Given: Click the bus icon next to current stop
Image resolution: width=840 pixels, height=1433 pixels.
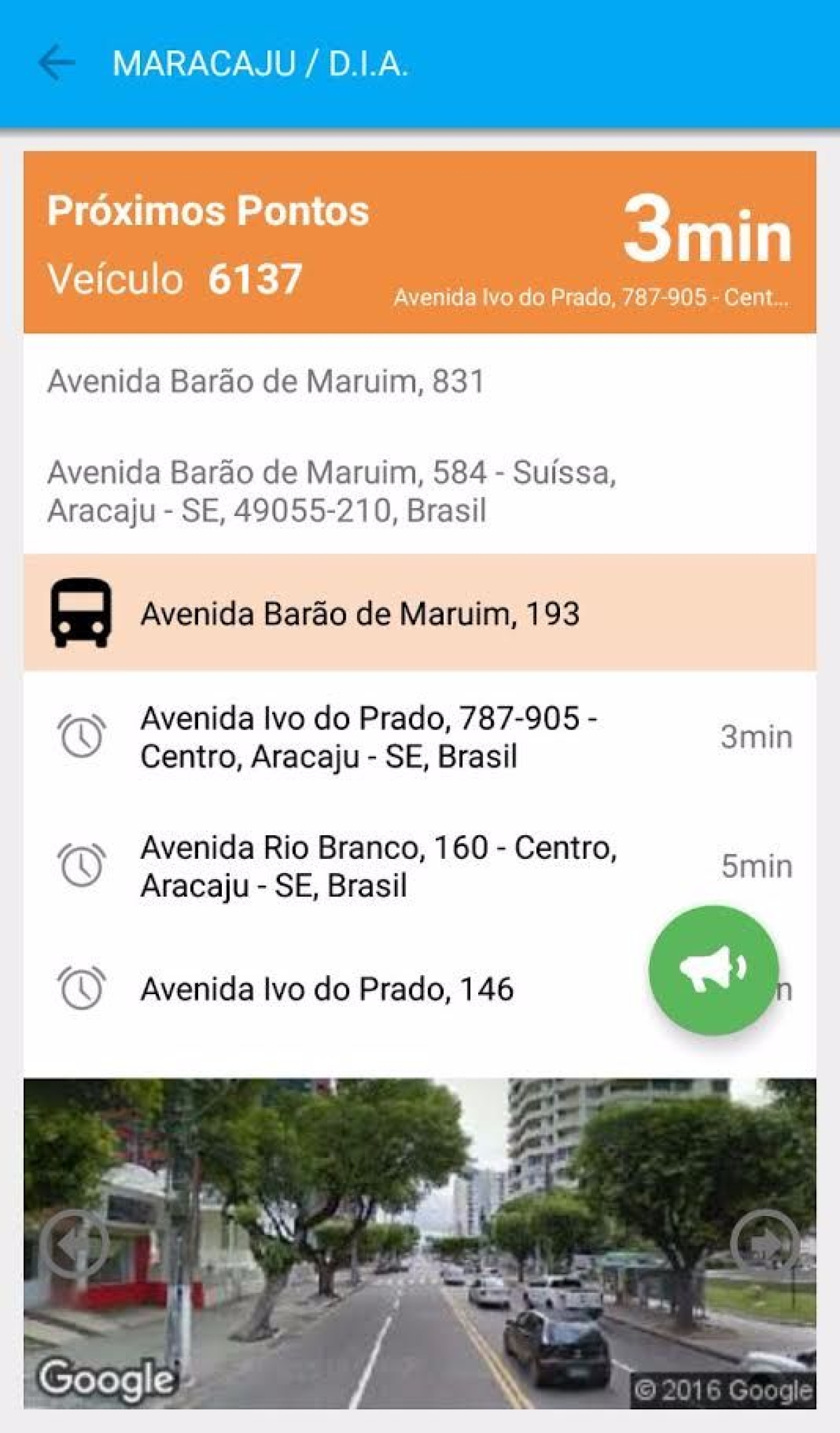Looking at the screenshot, I should (82, 613).
